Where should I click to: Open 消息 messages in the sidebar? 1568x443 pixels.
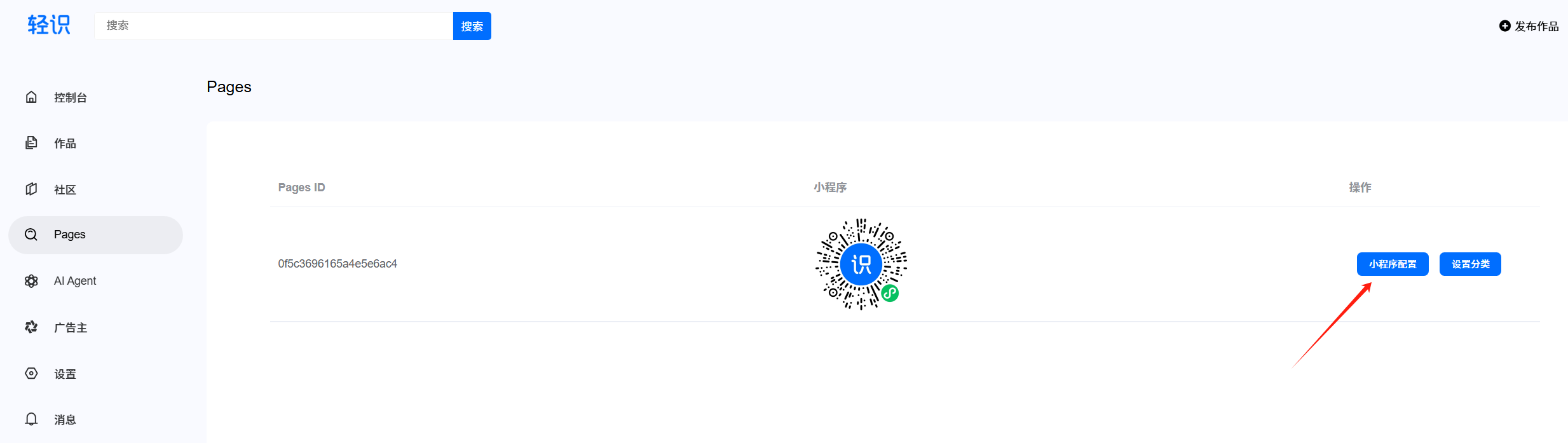click(x=65, y=419)
